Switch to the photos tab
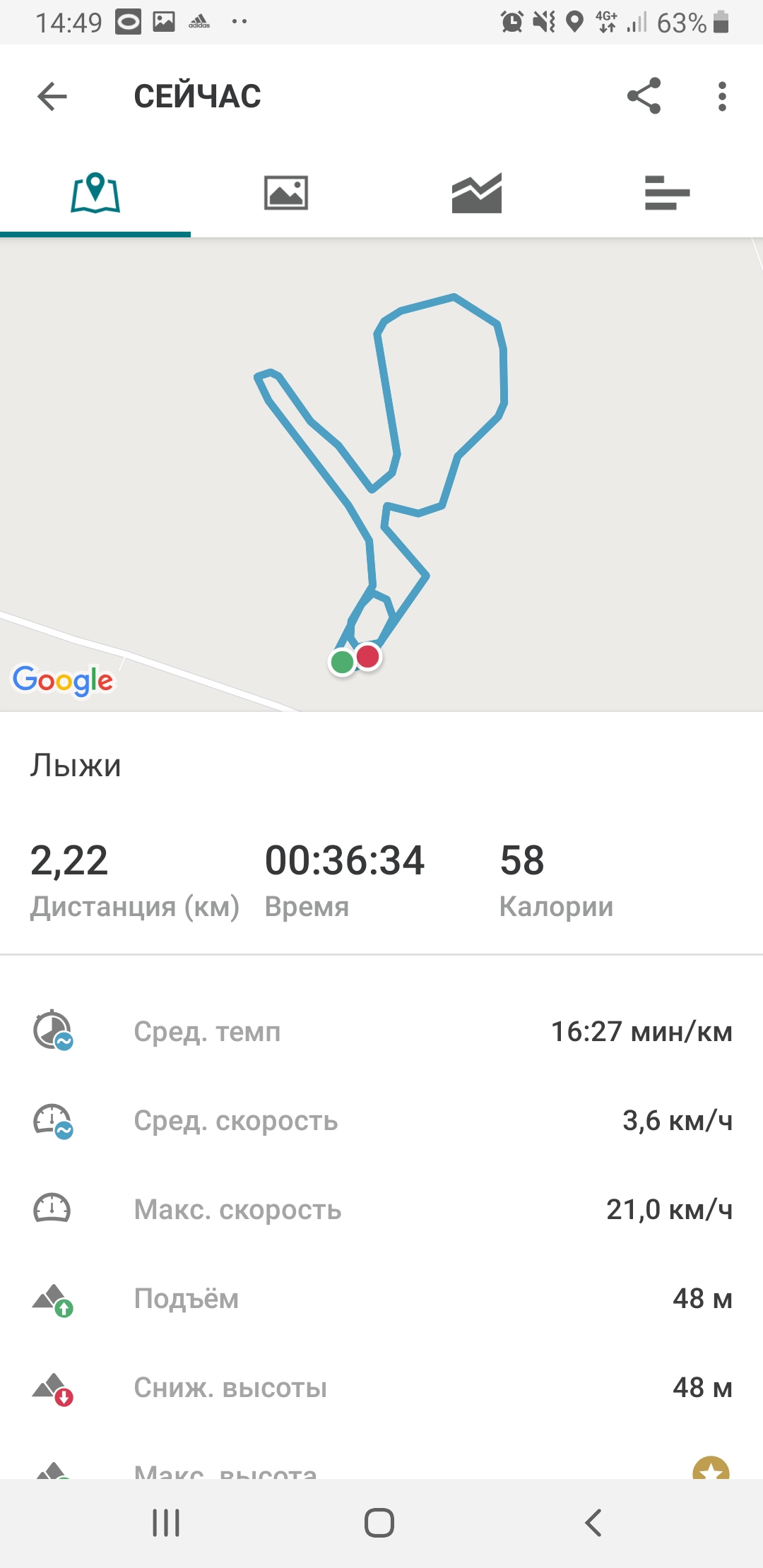Screen dimensions: 763x1568 (x=286, y=193)
